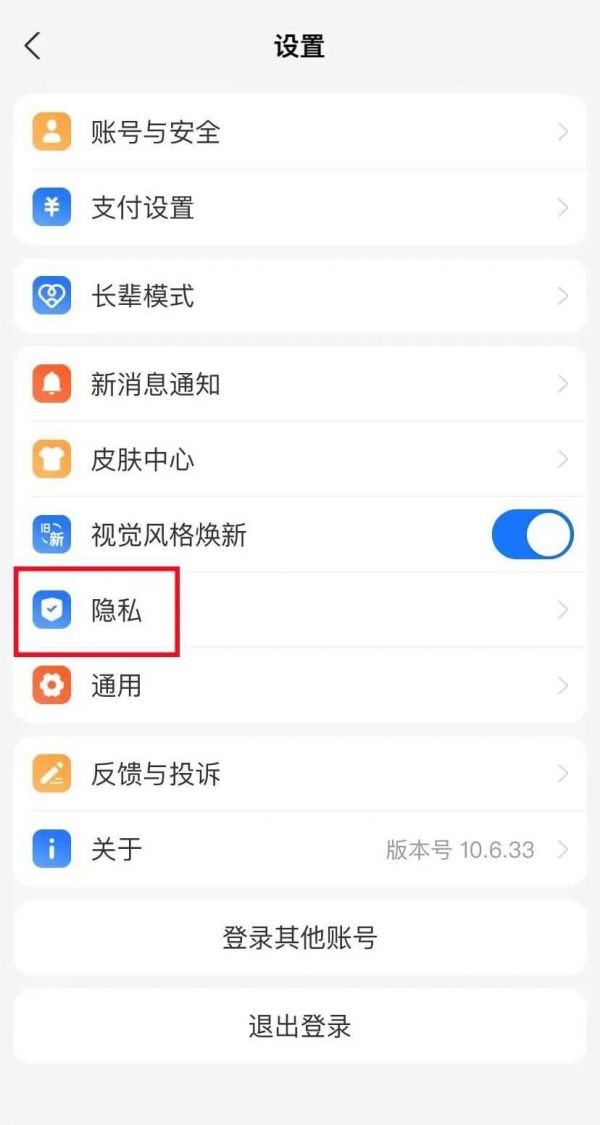Open 关于 version info
The height and width of the screenshot is (1125, 600).
(x=299, y=849)
